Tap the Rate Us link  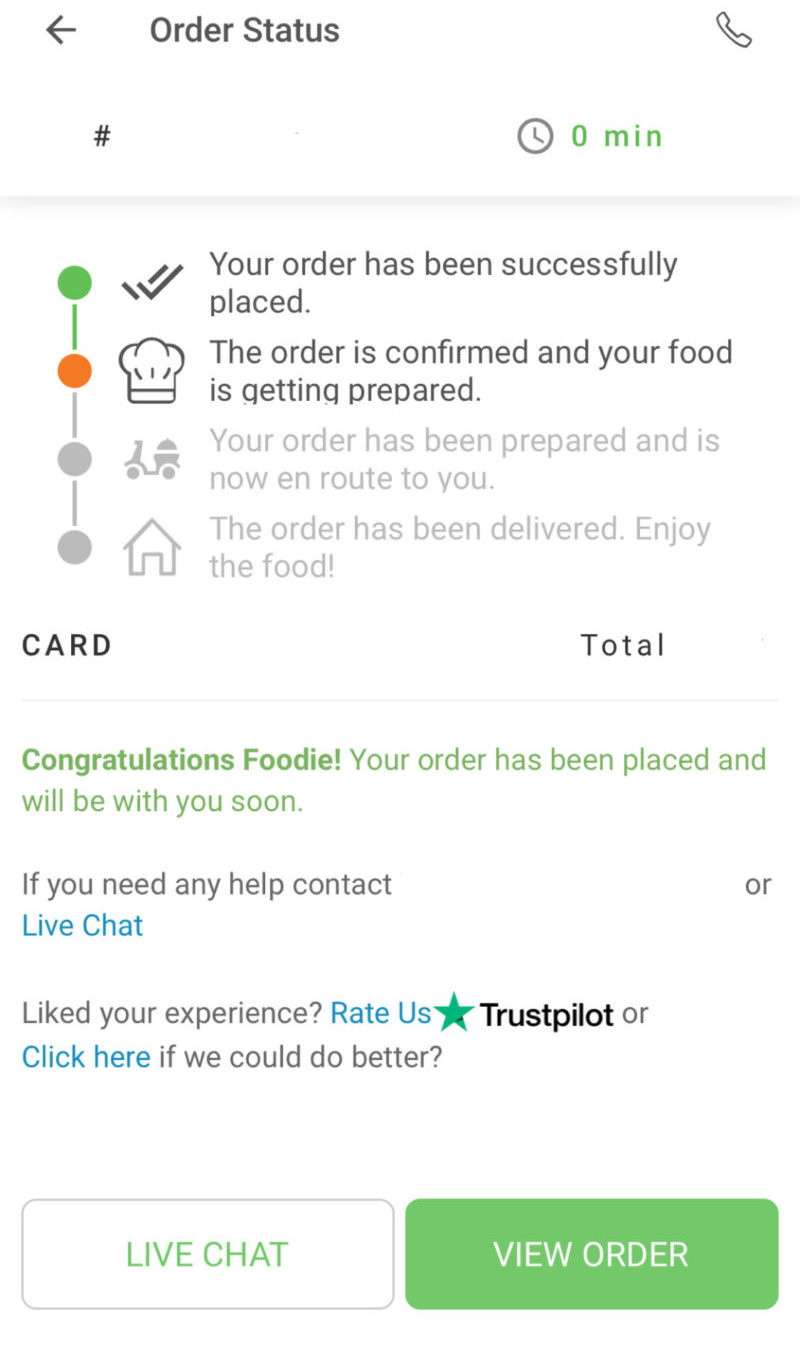click(380, 1013)
